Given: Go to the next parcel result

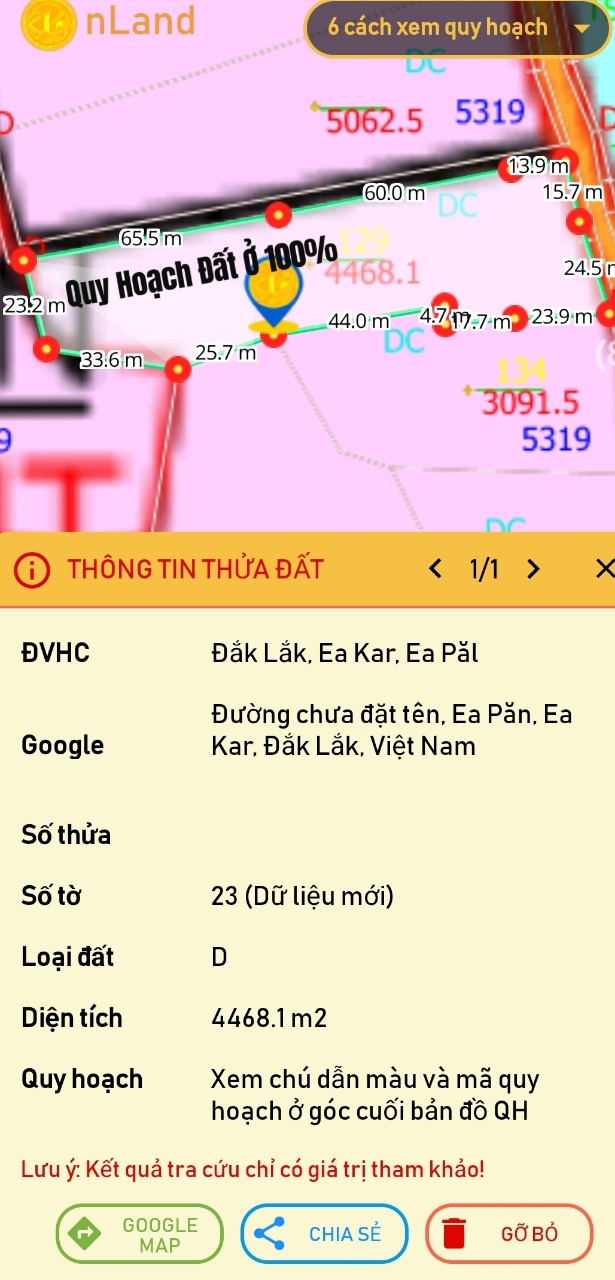Looking at the screenshot, I should (533, 569).
